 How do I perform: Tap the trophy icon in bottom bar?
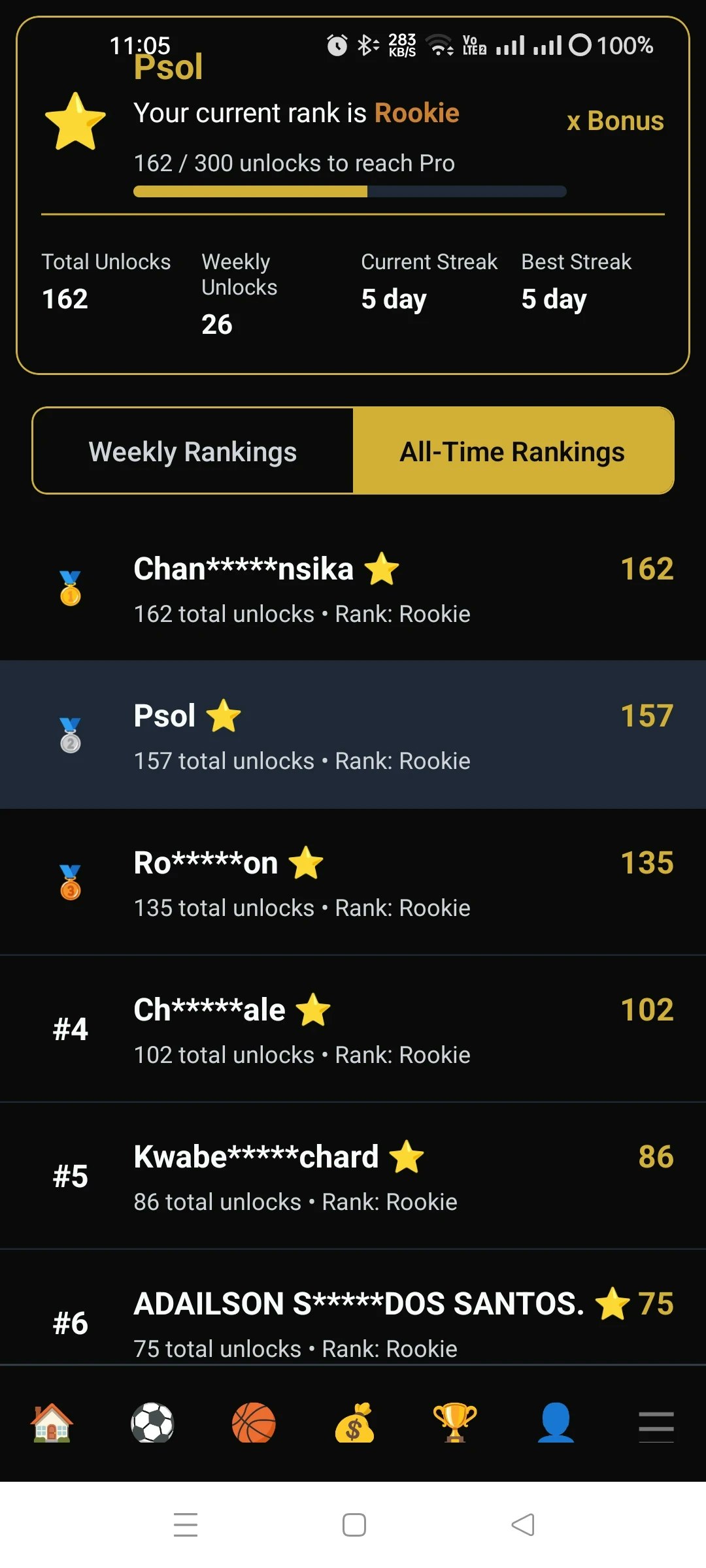(x=455, y=1423)
